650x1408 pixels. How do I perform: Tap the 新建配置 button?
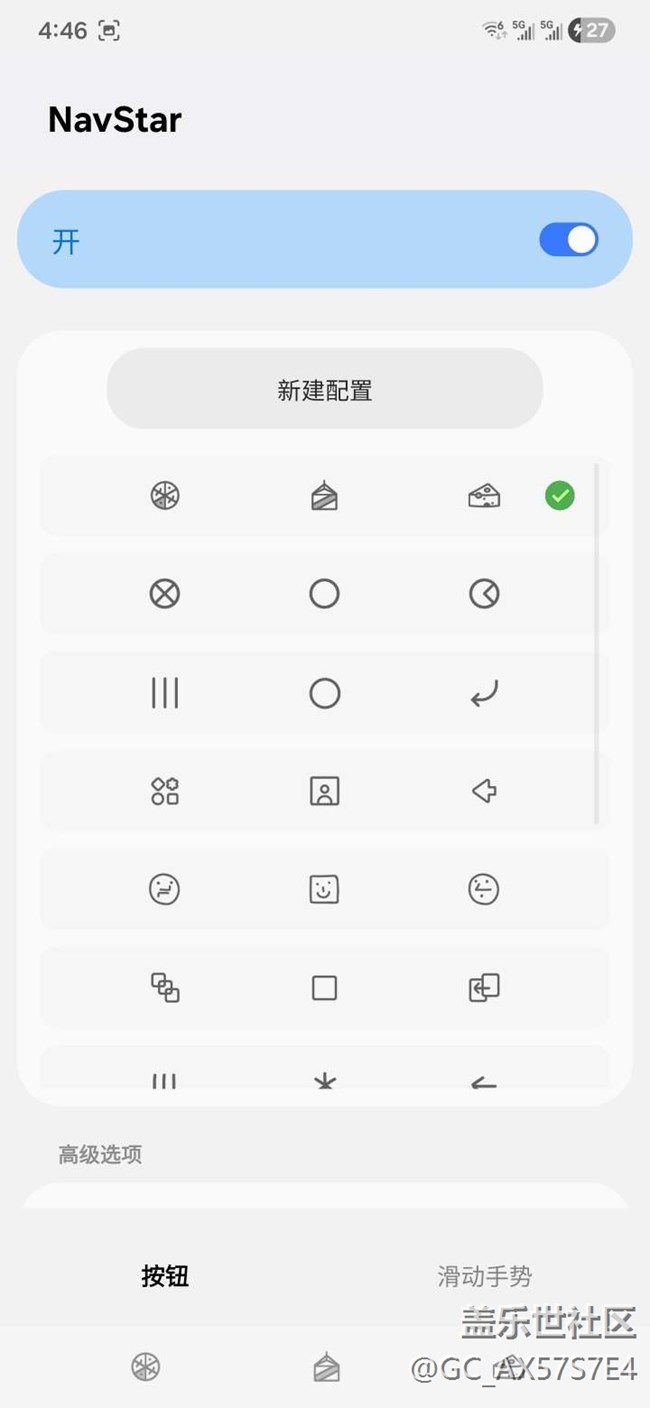[325, 389]
